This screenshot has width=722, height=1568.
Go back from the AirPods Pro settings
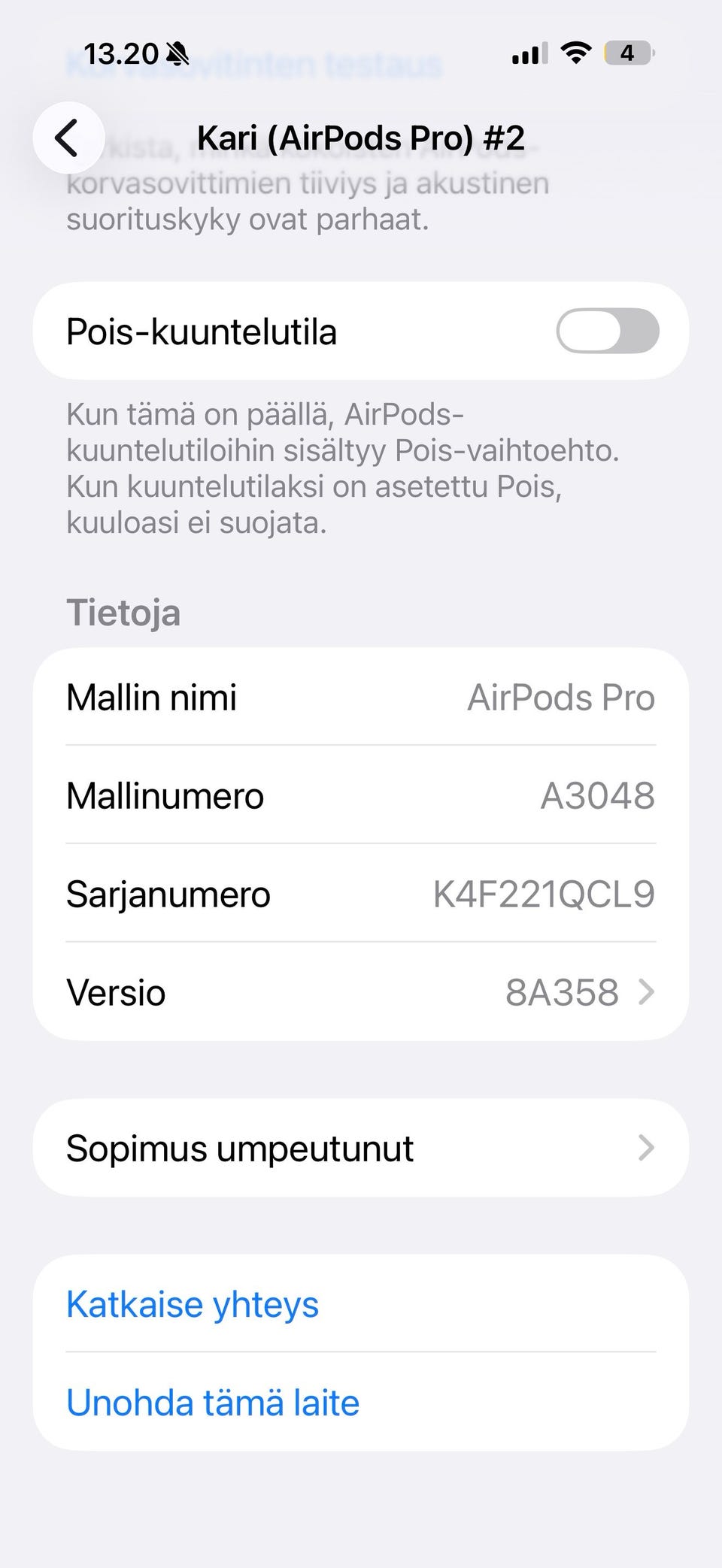(x=68, y=138)
